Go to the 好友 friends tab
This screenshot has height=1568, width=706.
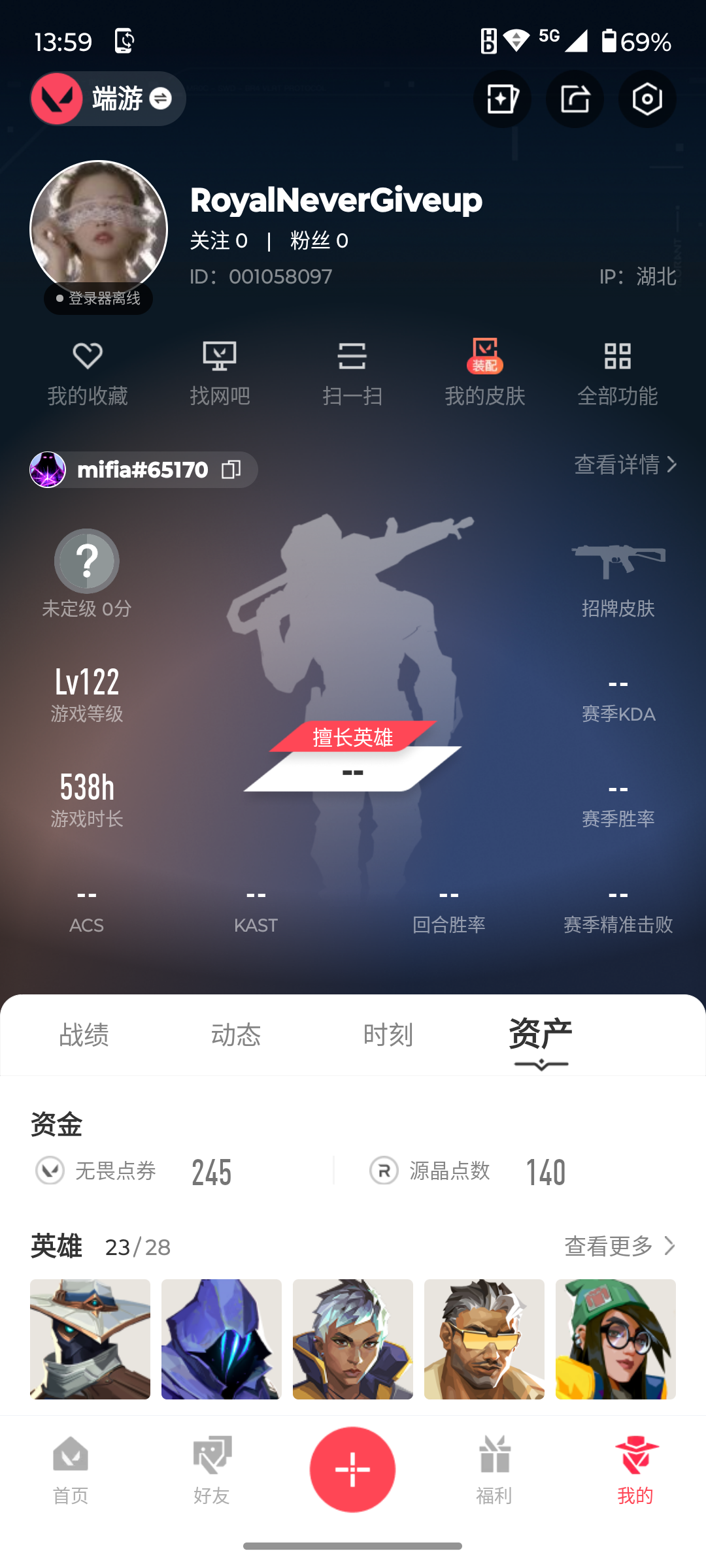tap(212, 1469)
